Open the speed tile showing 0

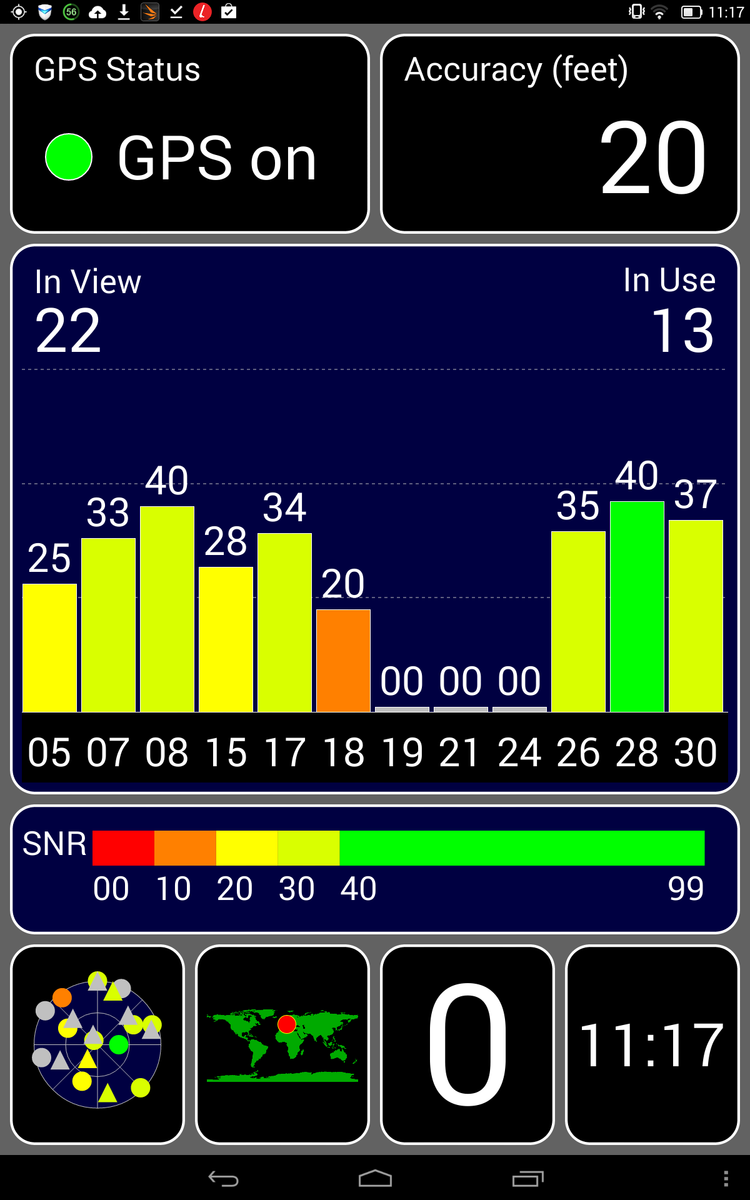point(467,1044)
